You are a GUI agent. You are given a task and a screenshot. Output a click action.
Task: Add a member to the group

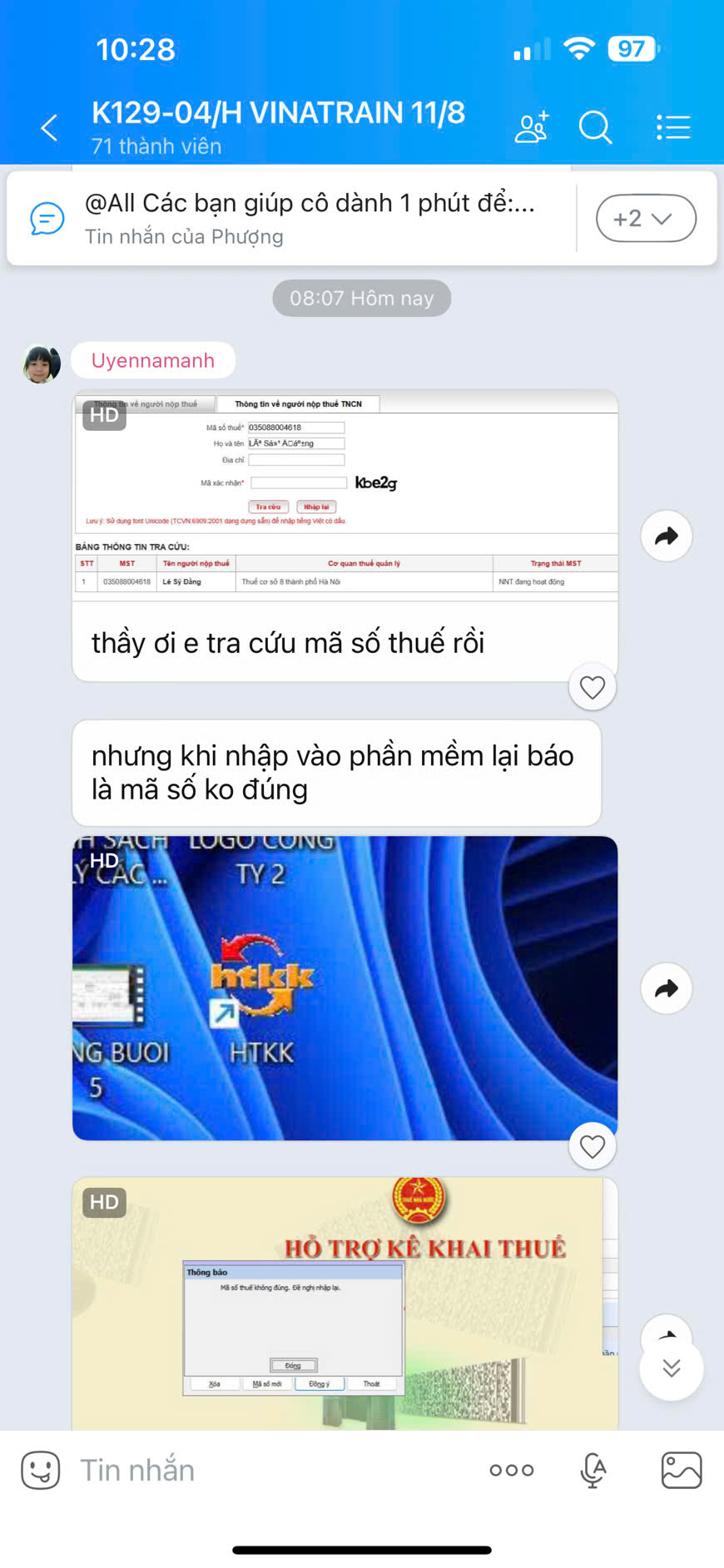coord(532,128)
